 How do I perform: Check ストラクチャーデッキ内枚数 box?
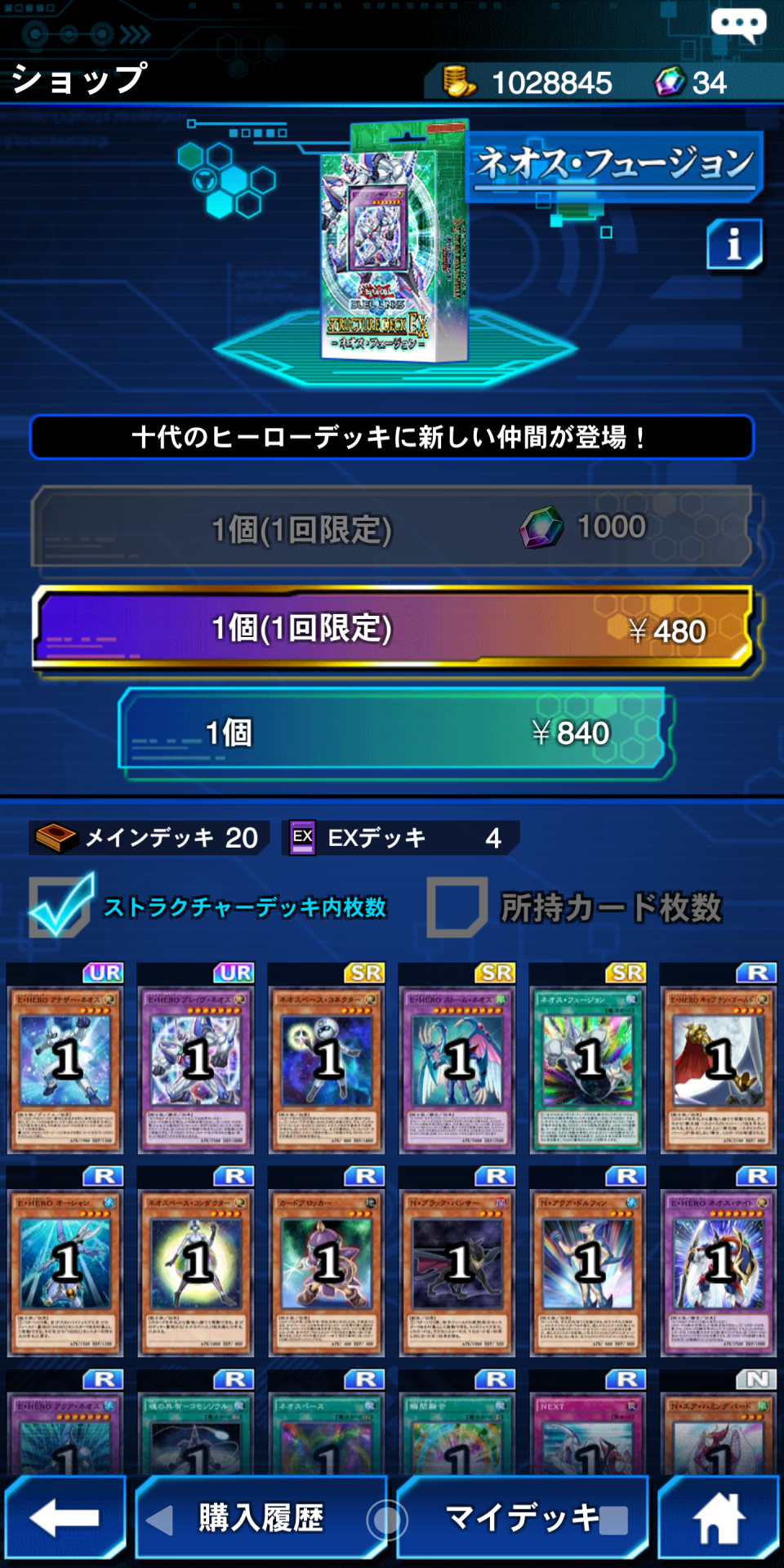[x=59, y=906]
